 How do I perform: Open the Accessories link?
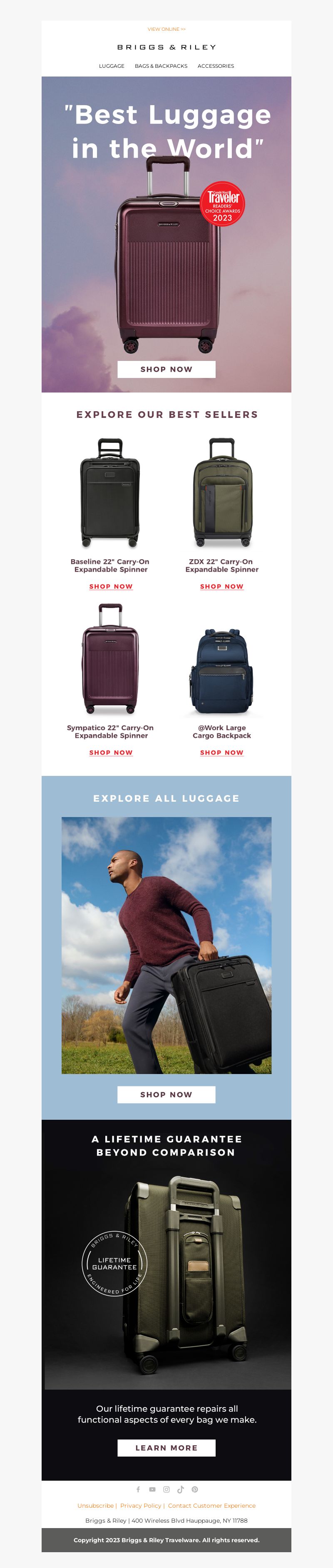215,66
